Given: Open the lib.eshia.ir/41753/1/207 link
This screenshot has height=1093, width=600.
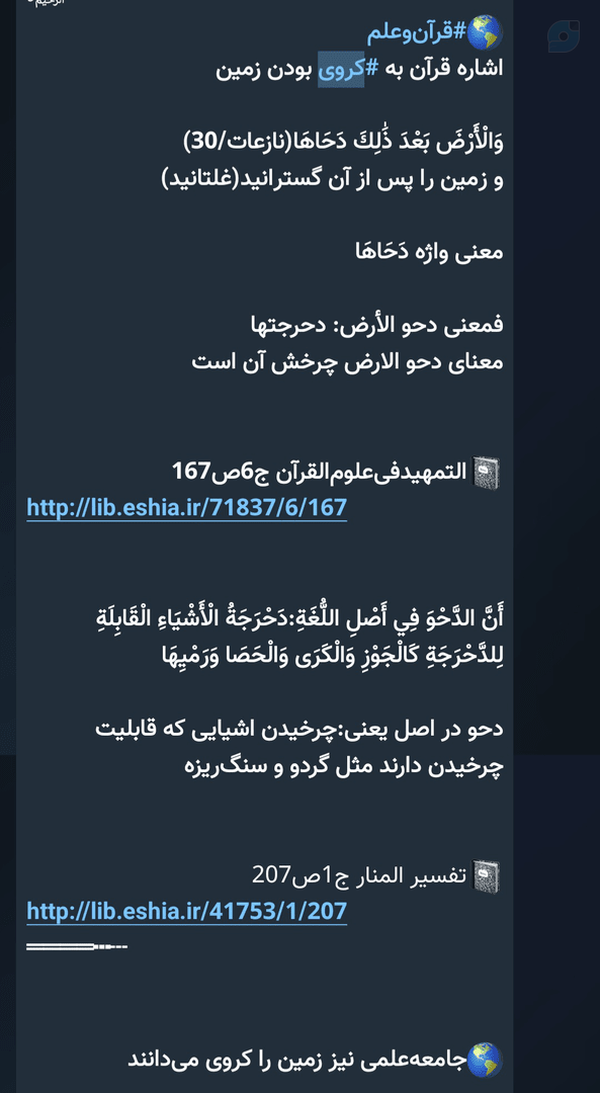Looking at the screenshot, I should point(187,910).
